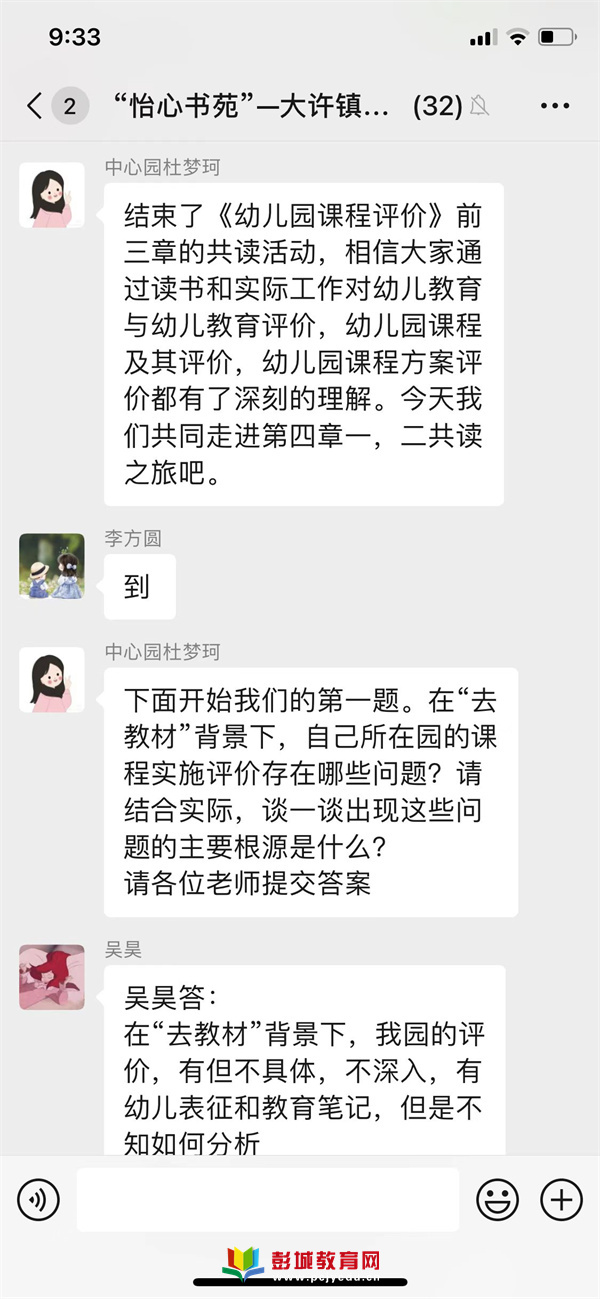Screen dimensions: 600x1299
Task: Focus the message text field
Action: [267, 1198]
